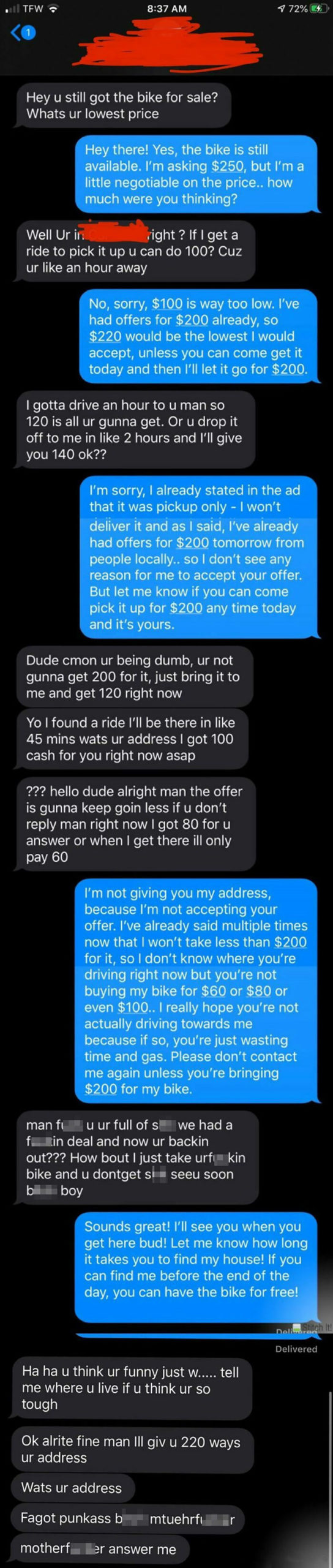333x1568 pixels.
Task: Tap the underlined $80 amount
Action: (258, 991)
